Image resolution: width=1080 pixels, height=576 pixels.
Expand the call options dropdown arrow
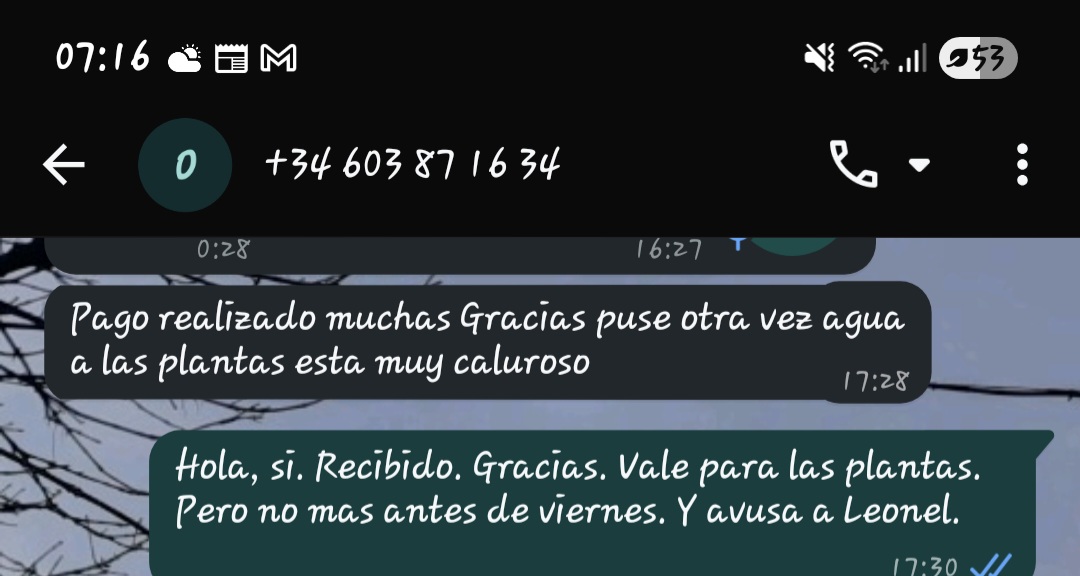[919, 165]
